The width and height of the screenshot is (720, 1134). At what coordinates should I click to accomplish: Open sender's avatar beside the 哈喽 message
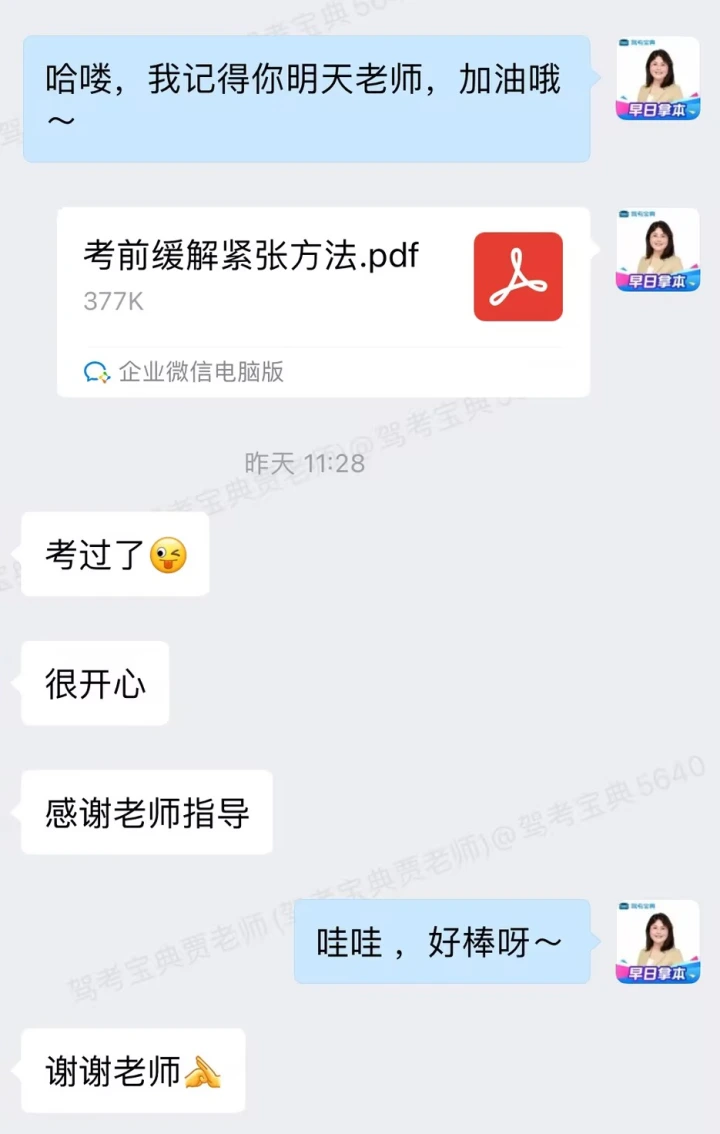point(657,78)
